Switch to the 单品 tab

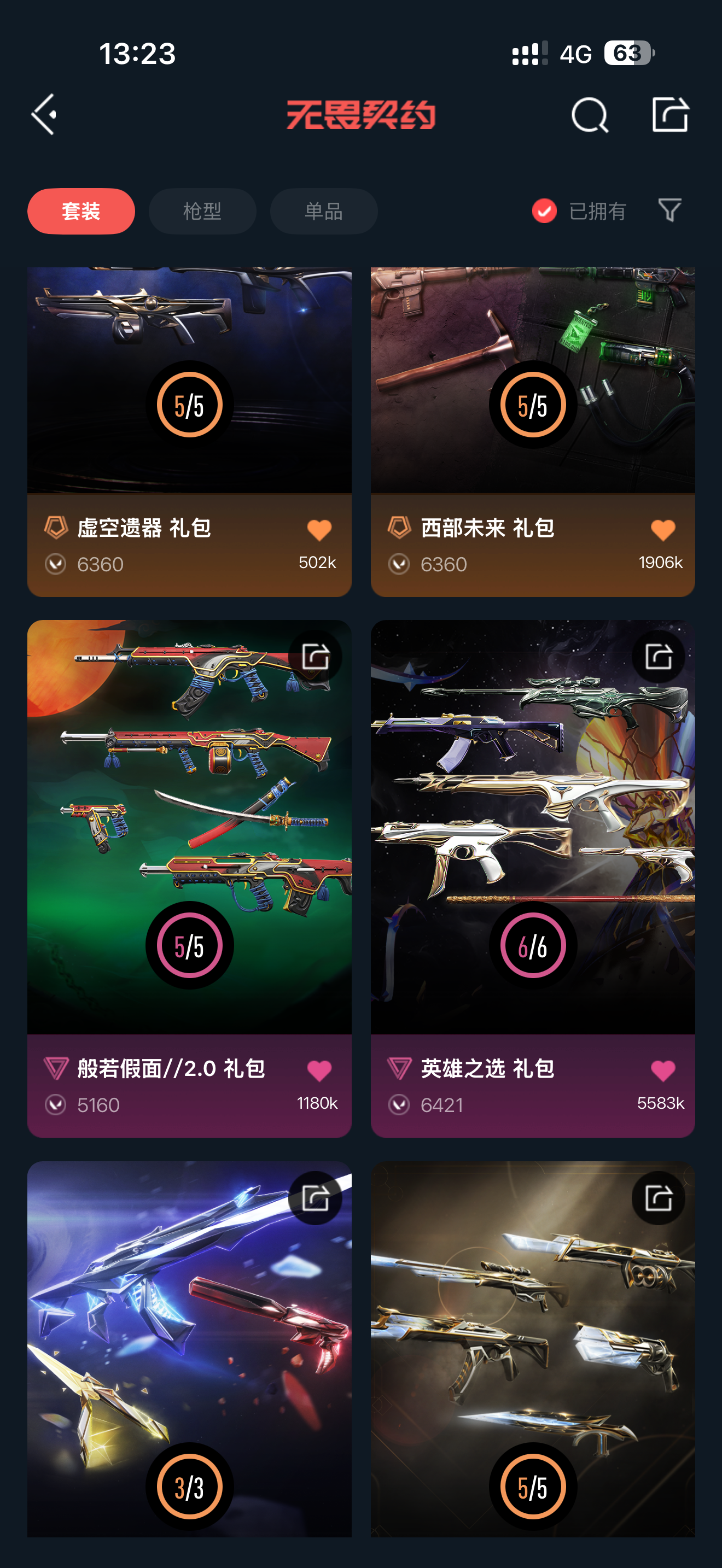tap(323, 211)
